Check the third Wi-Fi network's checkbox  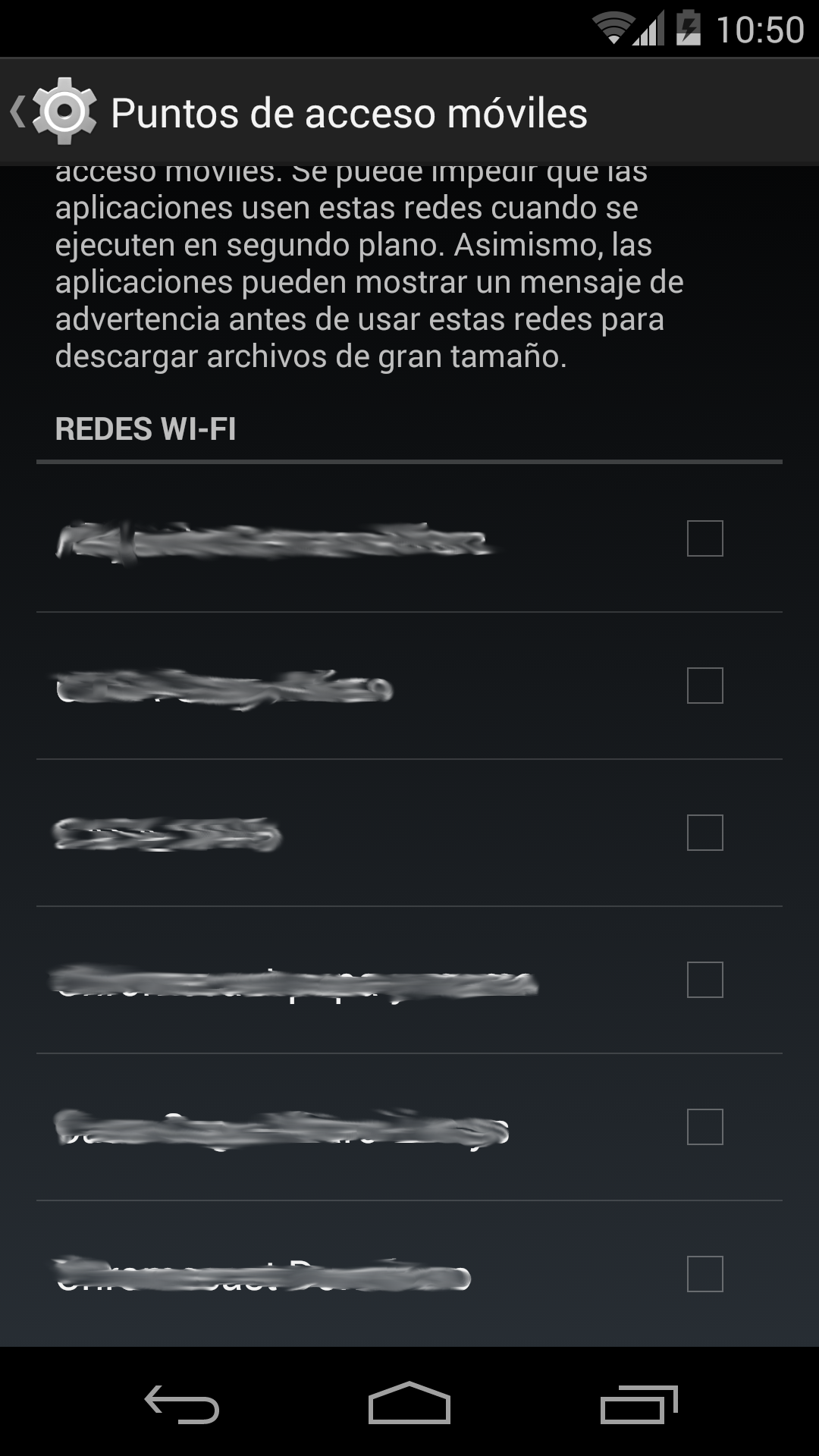click(x=704, y=833)
